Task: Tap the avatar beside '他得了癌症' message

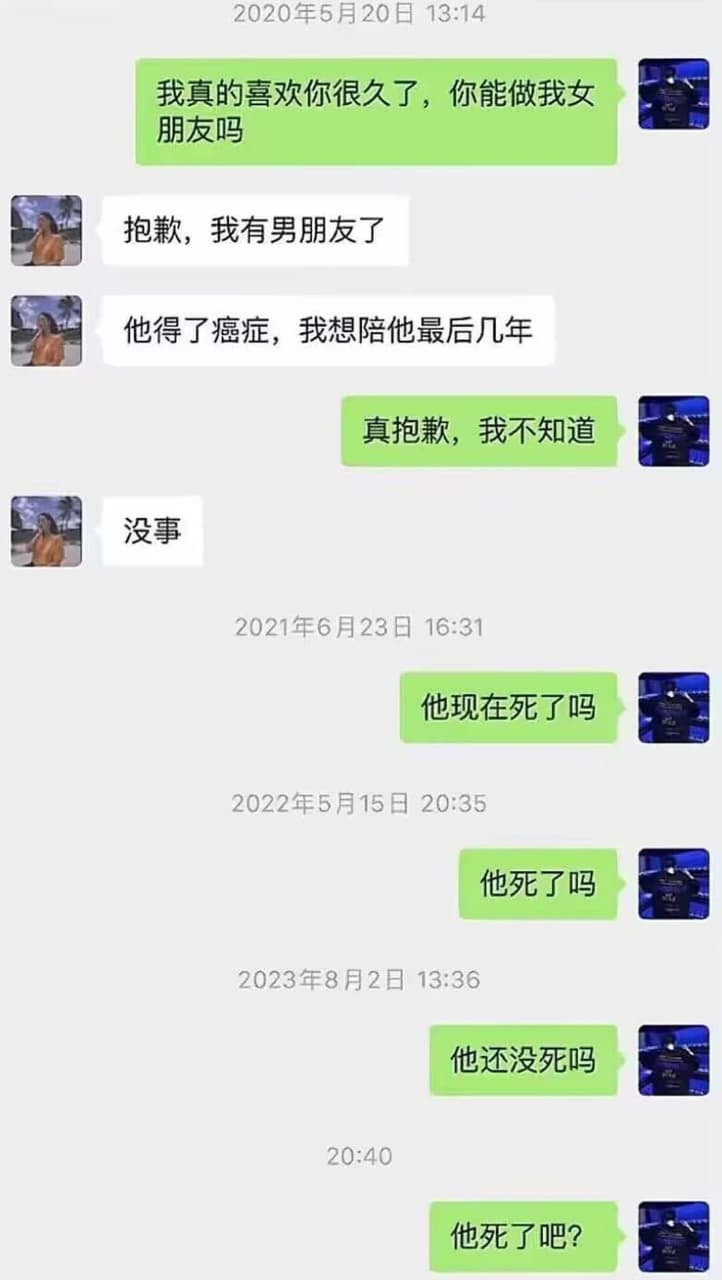Action: coord(46,331)
